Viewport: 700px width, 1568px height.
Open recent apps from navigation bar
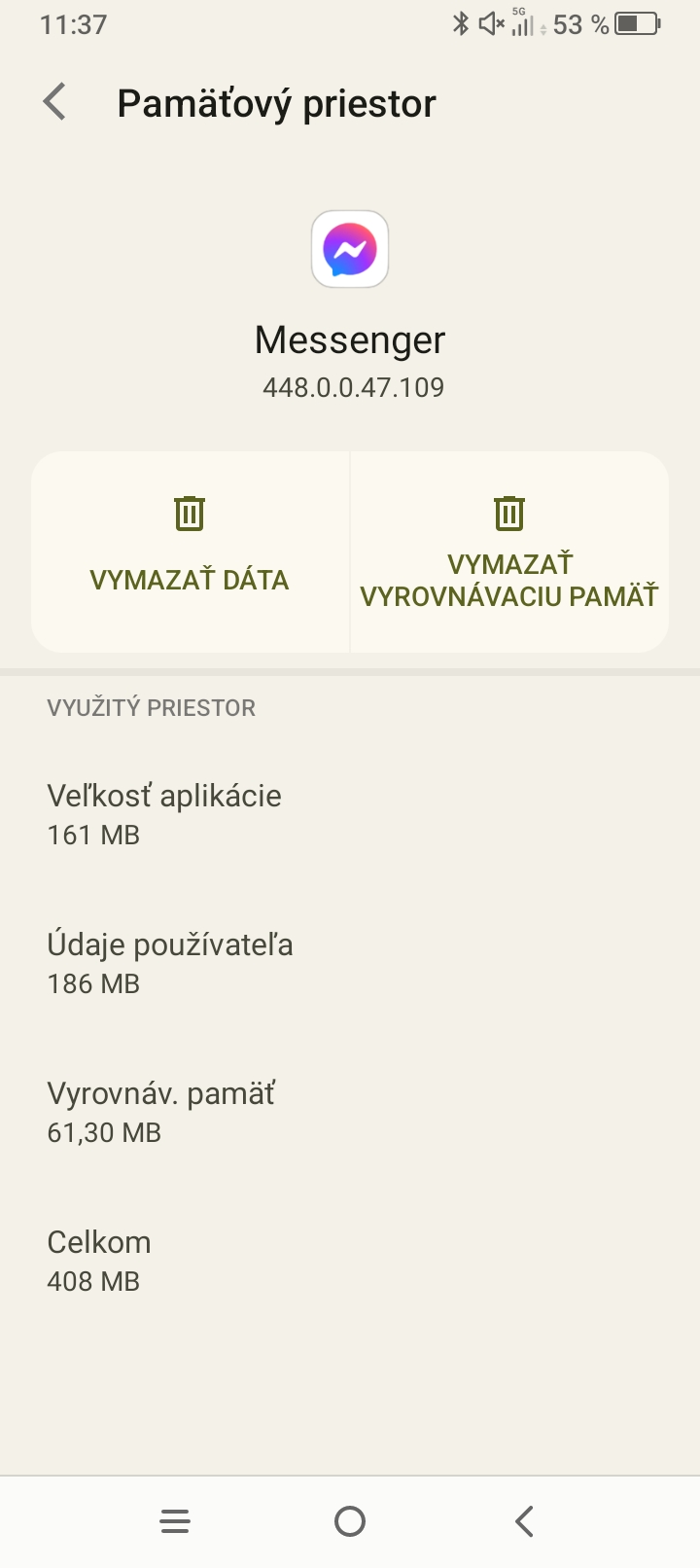[175, 1521]
